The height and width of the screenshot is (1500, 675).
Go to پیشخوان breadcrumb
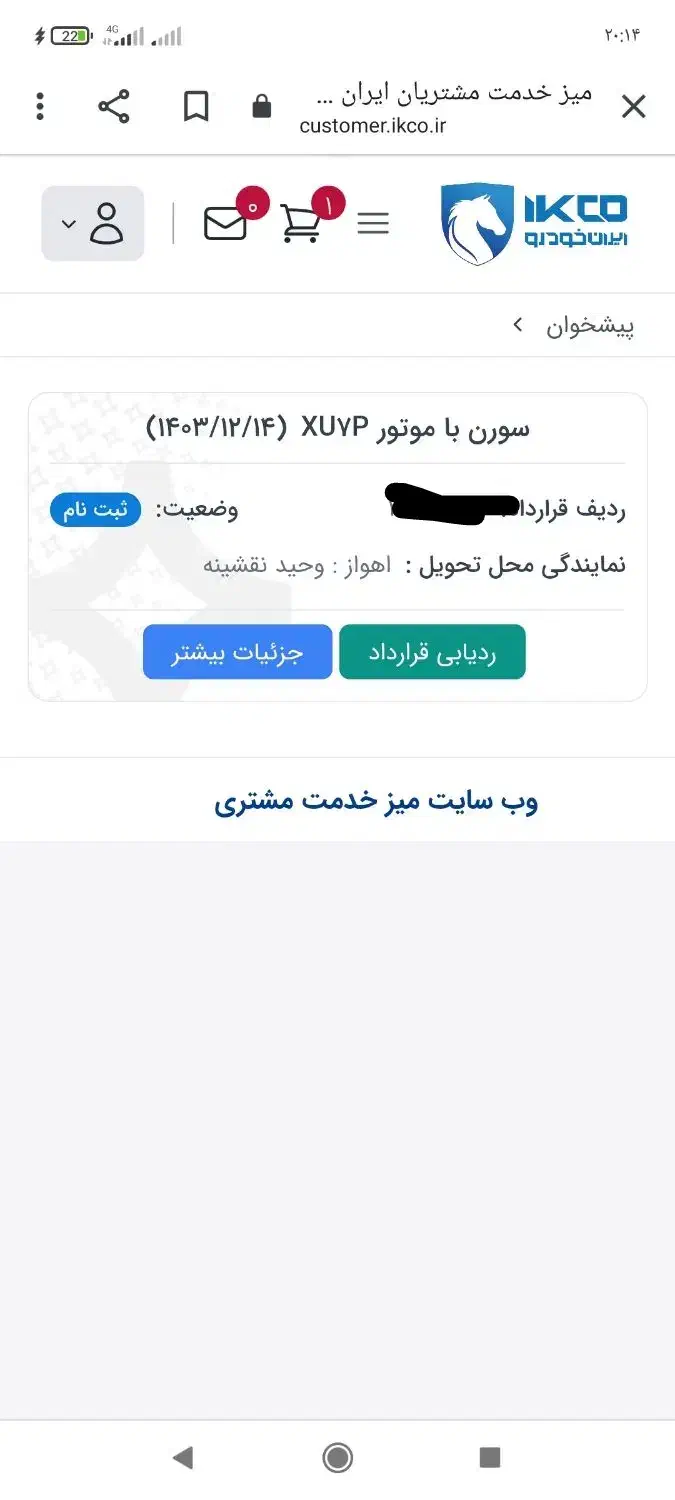pyautogui.click(x=589, y=326)
